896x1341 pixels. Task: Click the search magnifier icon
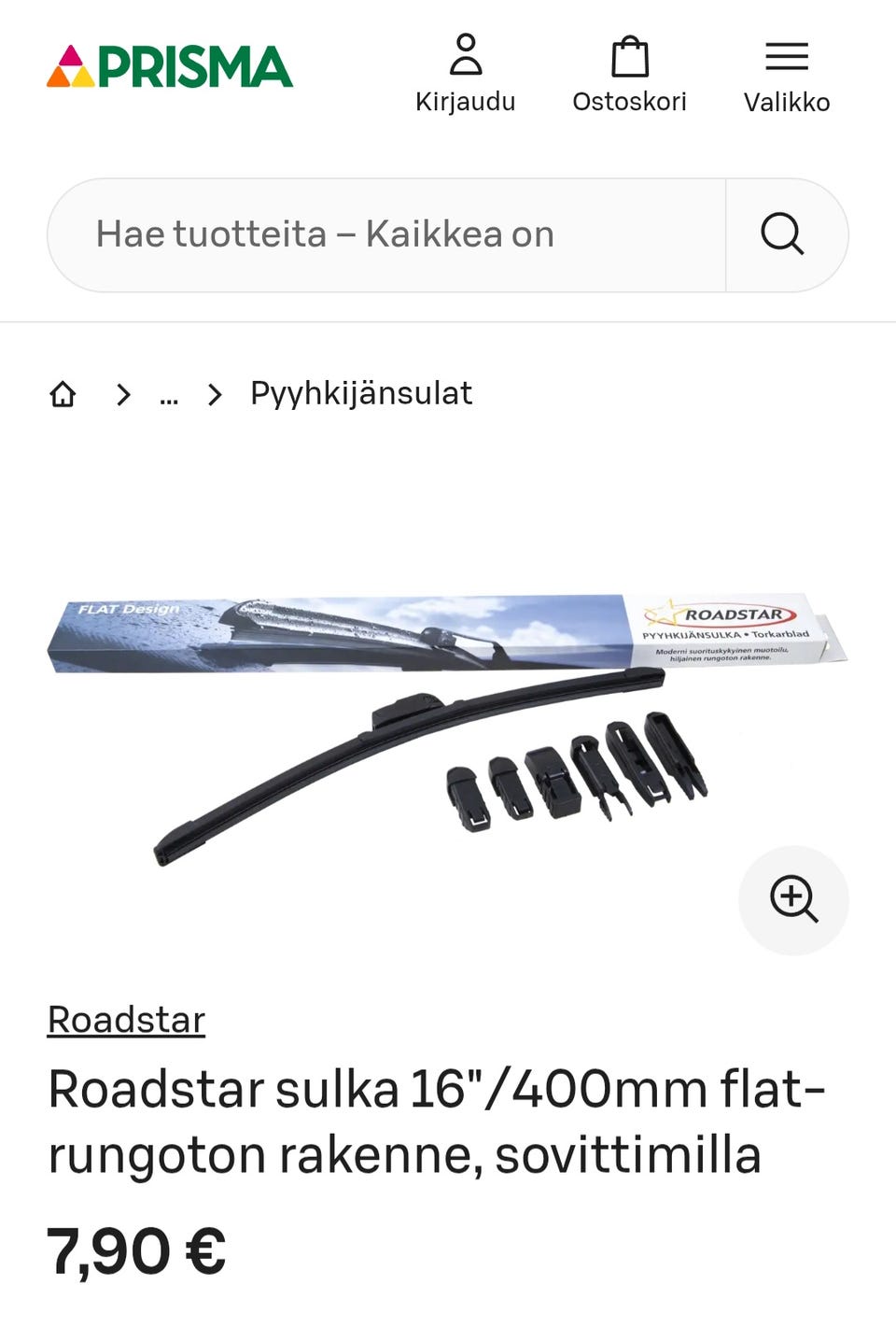coord(785,233)
